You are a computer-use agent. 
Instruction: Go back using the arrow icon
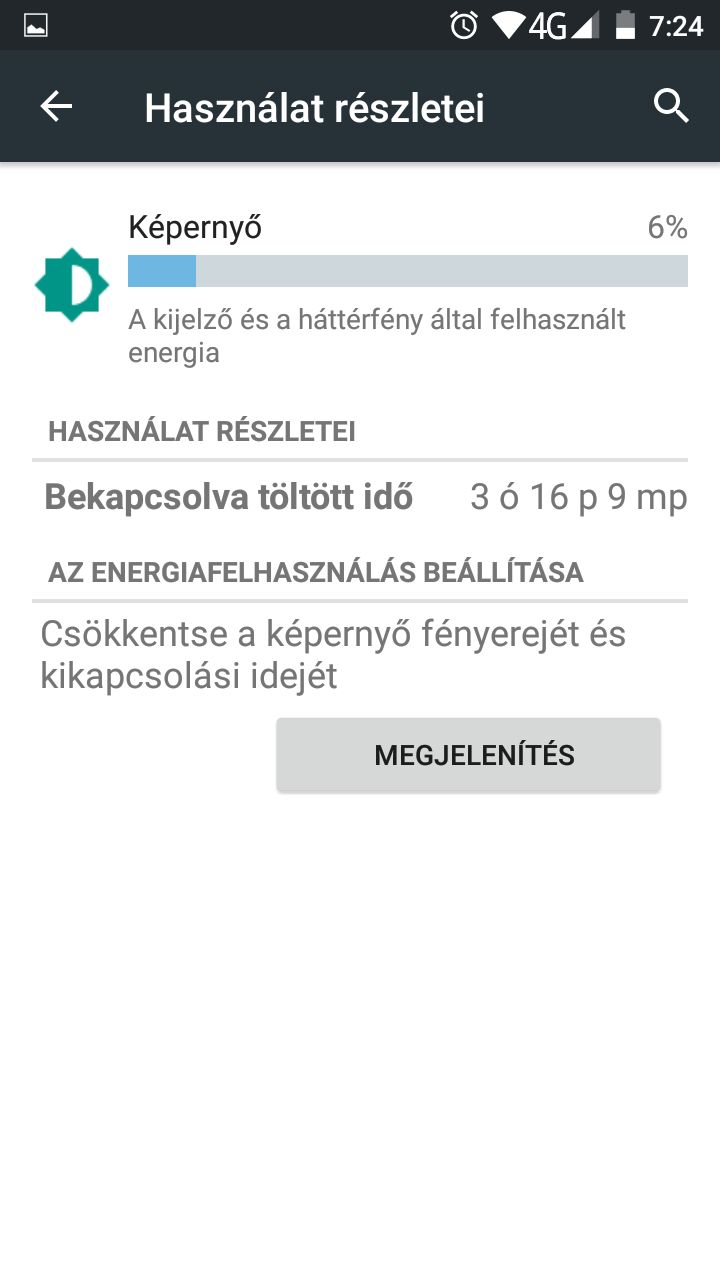tap(56, 106)
